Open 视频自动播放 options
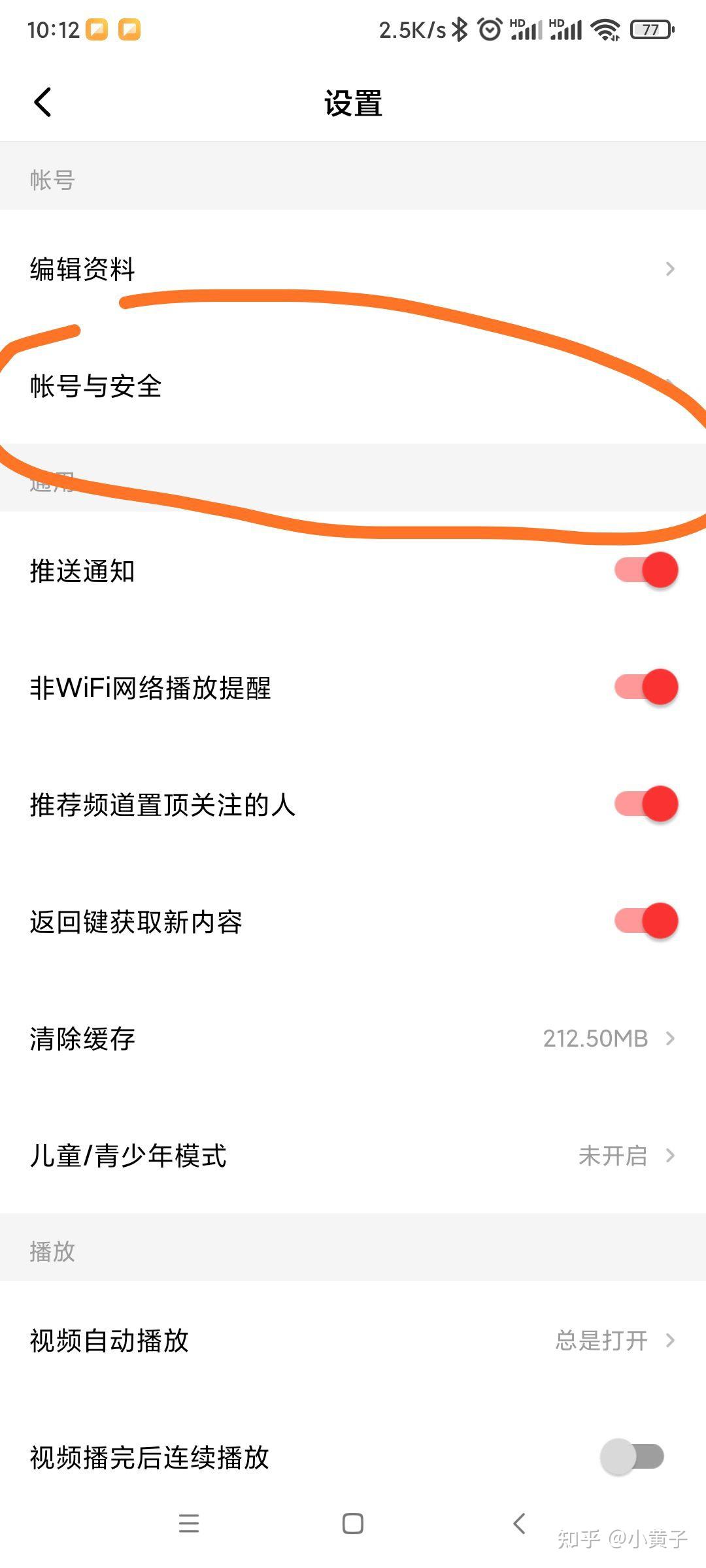The width and height of the screenshot is (706, 1568). [353, 1341]
